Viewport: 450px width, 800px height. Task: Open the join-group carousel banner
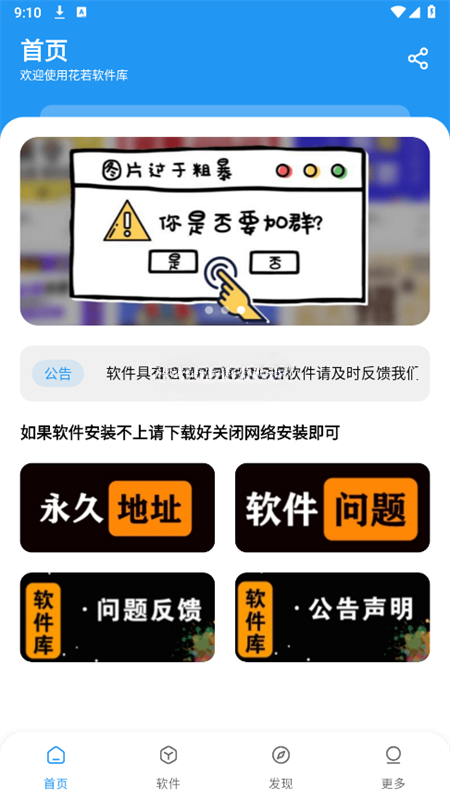click(x=225, y=231)
